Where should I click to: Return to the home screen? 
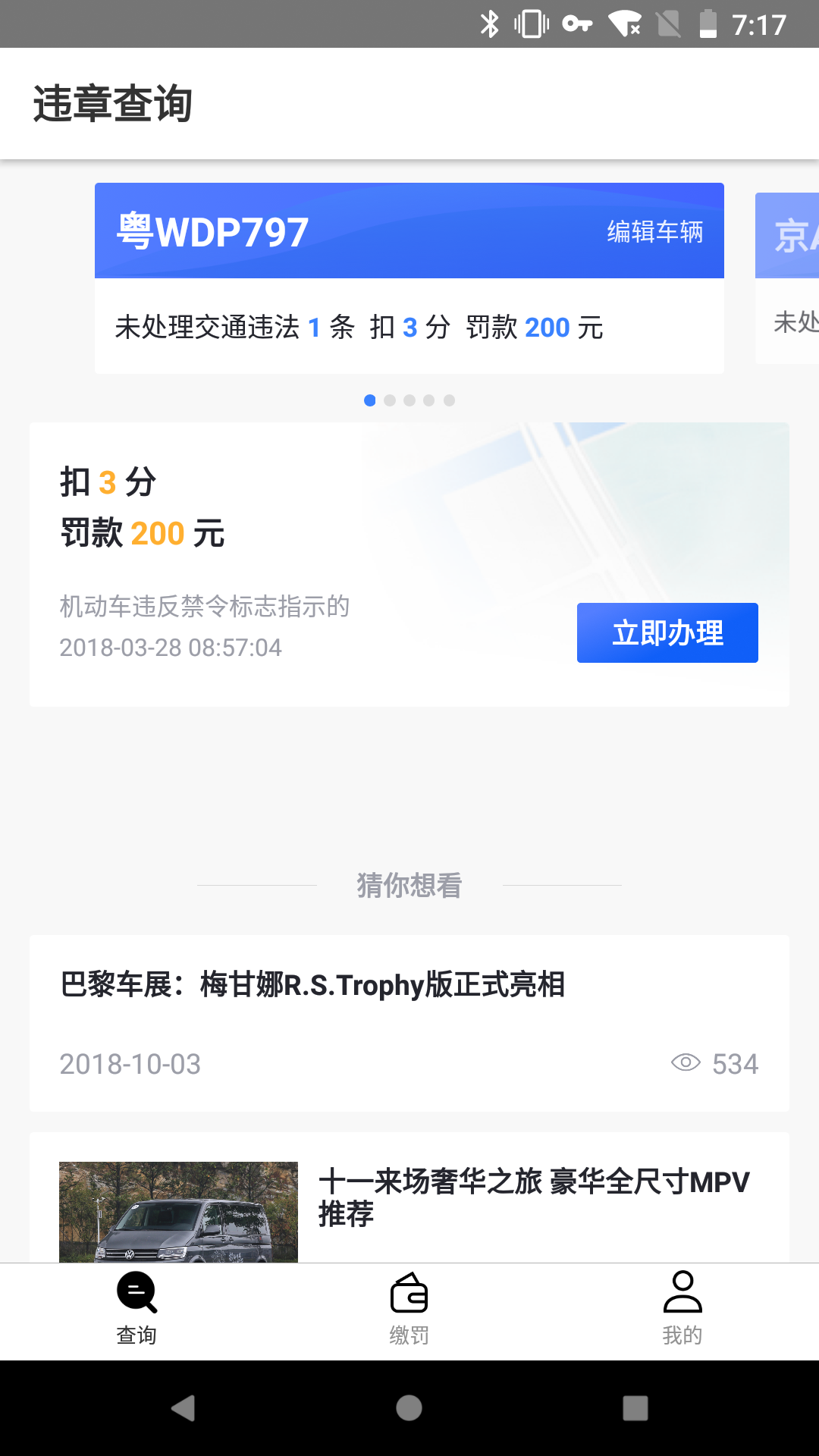point(409,1408)
